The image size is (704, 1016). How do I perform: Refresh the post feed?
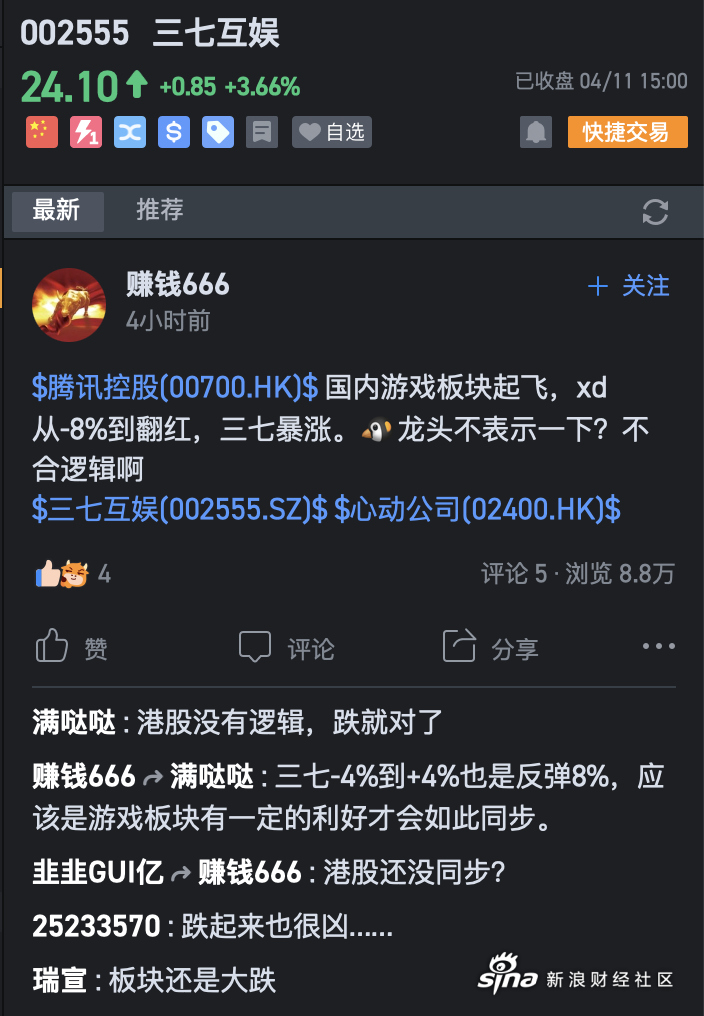point(655,211)
